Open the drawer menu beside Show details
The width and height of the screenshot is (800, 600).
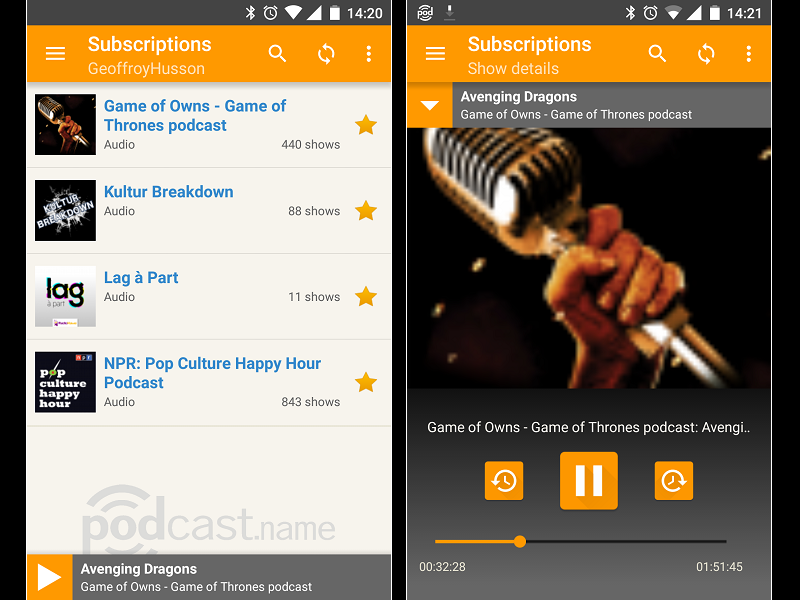pos(435,54)
